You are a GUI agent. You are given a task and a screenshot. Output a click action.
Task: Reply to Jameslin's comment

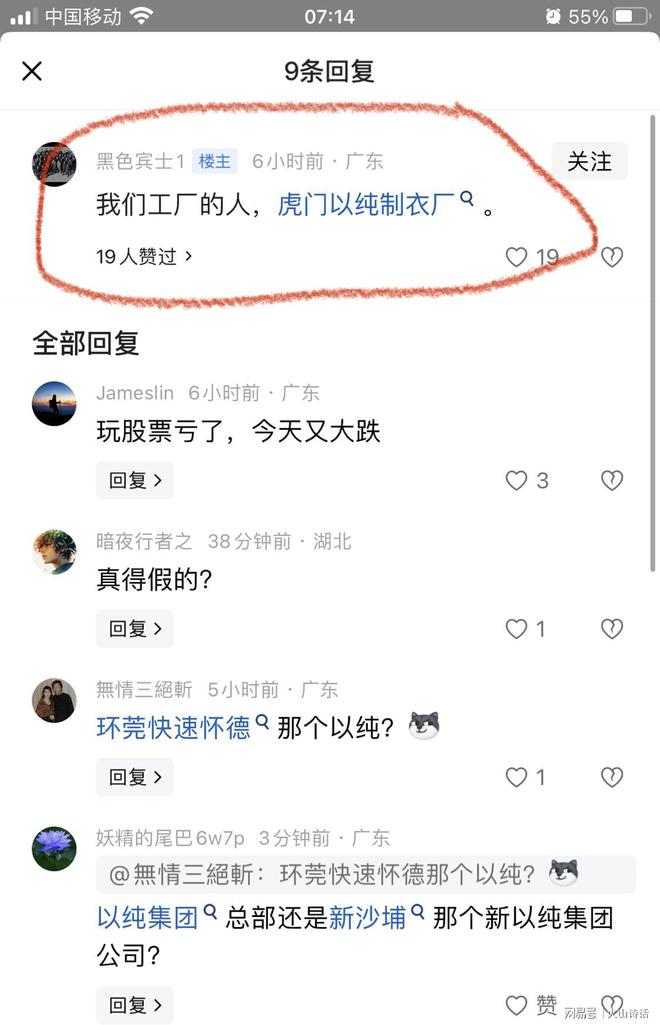(134, 480)
